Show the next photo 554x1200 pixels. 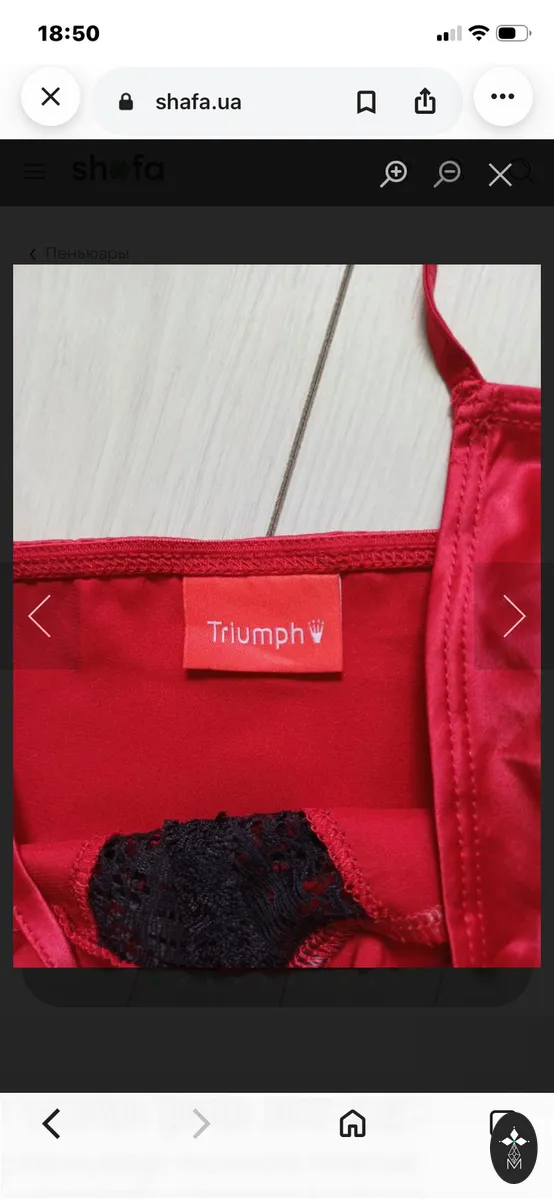(514, 616)
